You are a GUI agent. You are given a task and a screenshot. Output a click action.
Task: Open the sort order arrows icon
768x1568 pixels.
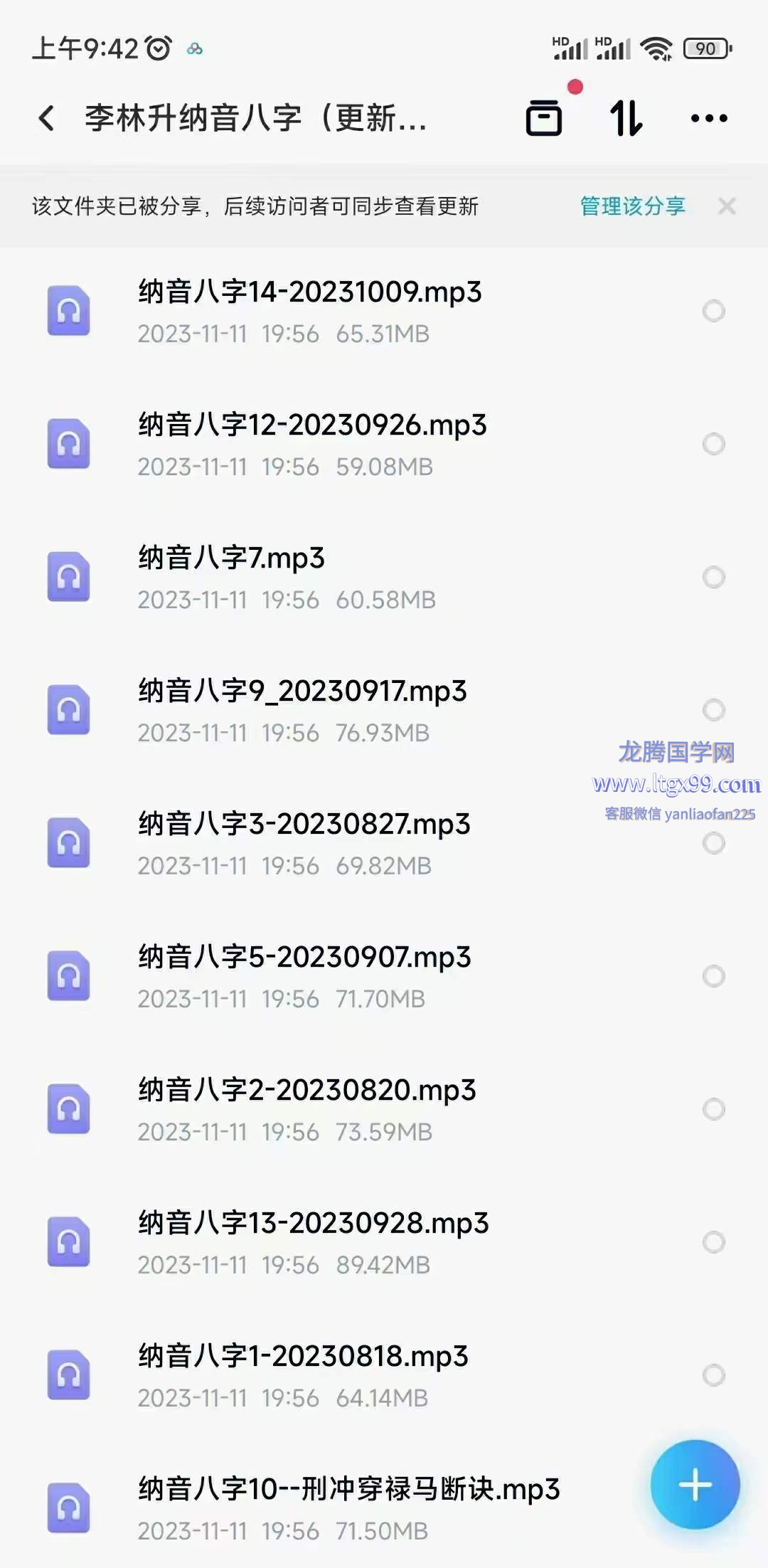(626, 117)
